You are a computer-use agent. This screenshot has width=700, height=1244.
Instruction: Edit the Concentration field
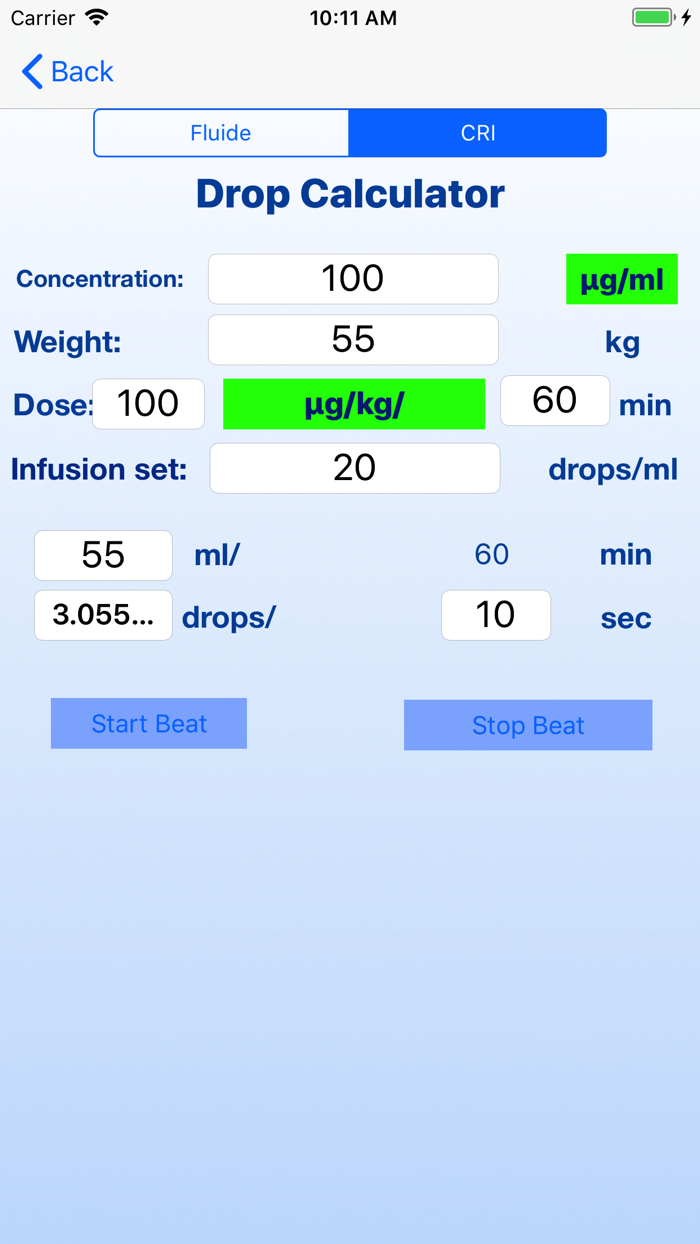tap(353, 279)
